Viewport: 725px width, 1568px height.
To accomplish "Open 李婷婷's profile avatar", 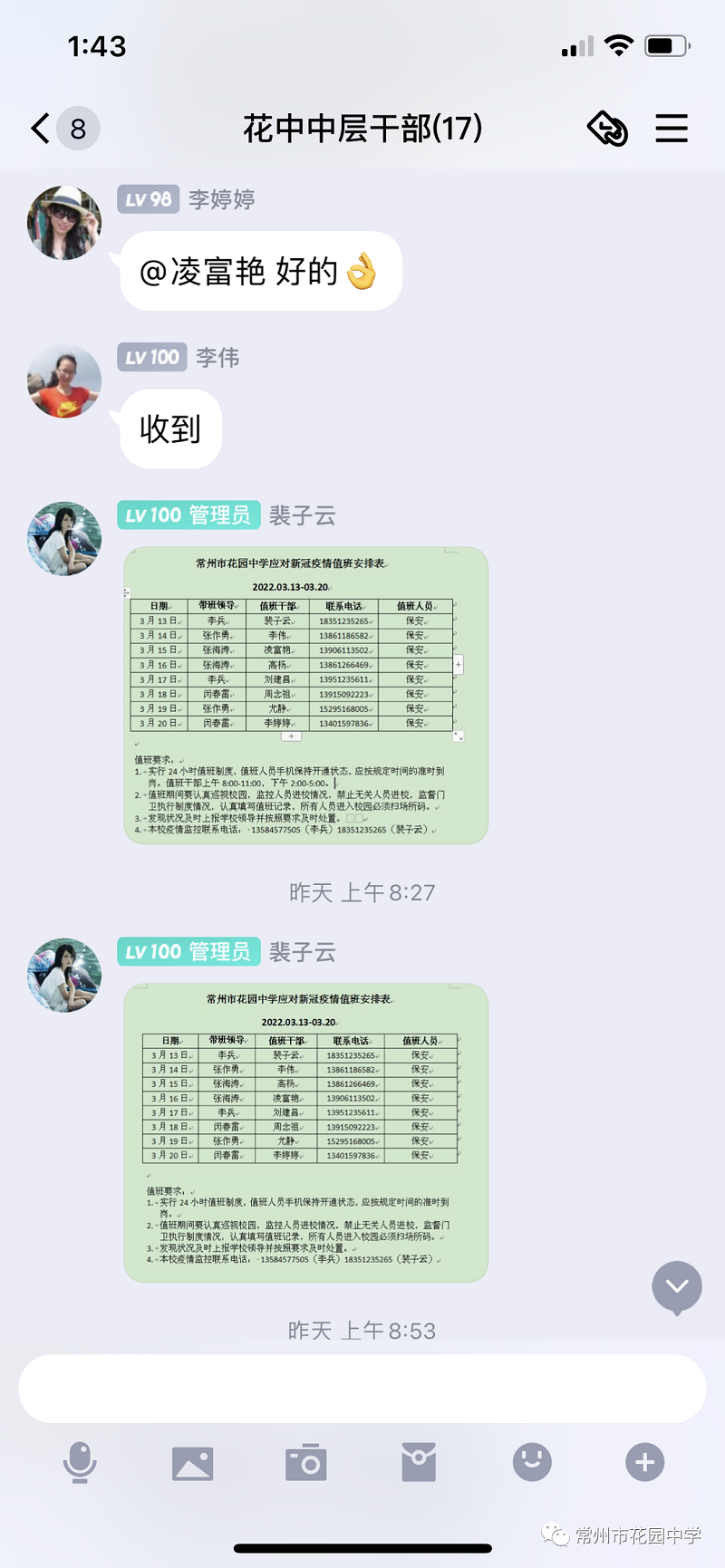I will coord(64,223).
